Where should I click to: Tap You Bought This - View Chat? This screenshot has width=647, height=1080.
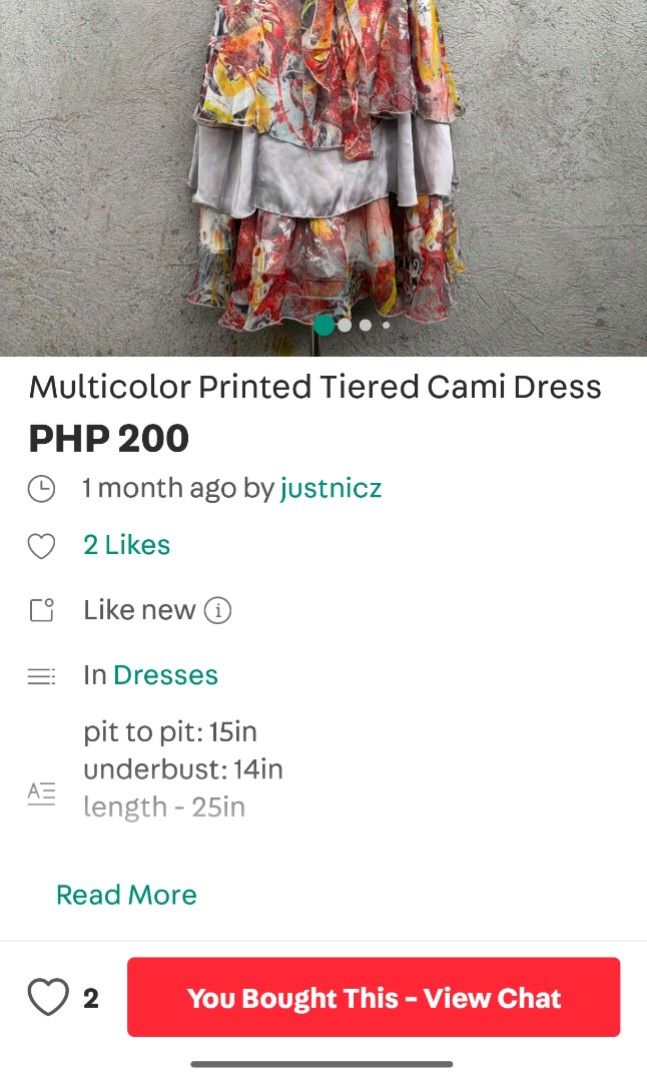tap(373, 997)
